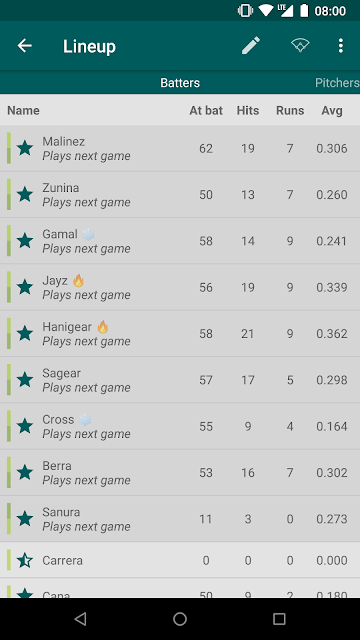Switch to the Pitchers tab
This screenshot has height=640, width=360.
point(337,83)
